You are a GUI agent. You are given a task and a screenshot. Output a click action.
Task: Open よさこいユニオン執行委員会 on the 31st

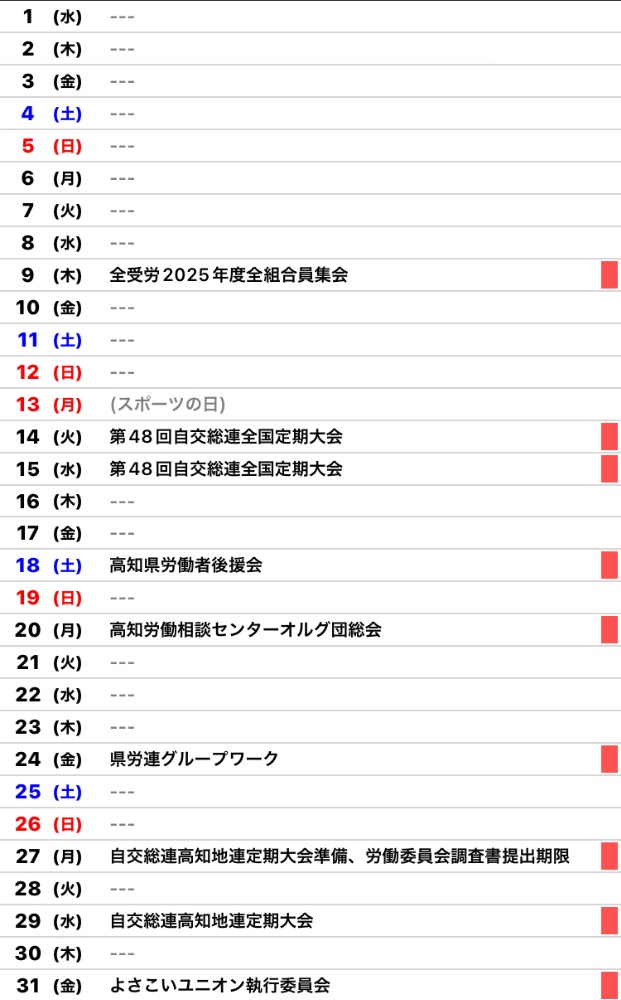point(220,985)
